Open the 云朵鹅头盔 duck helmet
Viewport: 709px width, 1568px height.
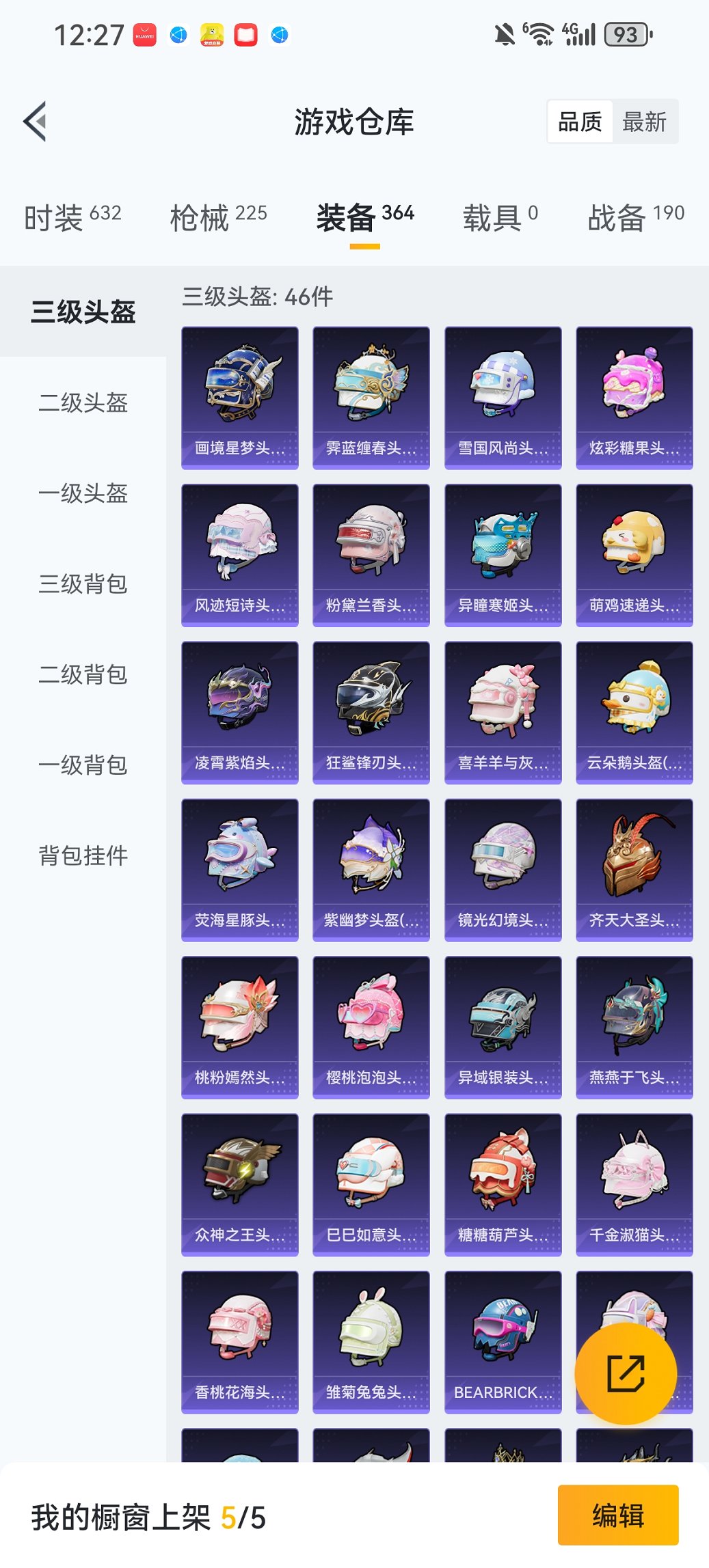click(634, 711)
